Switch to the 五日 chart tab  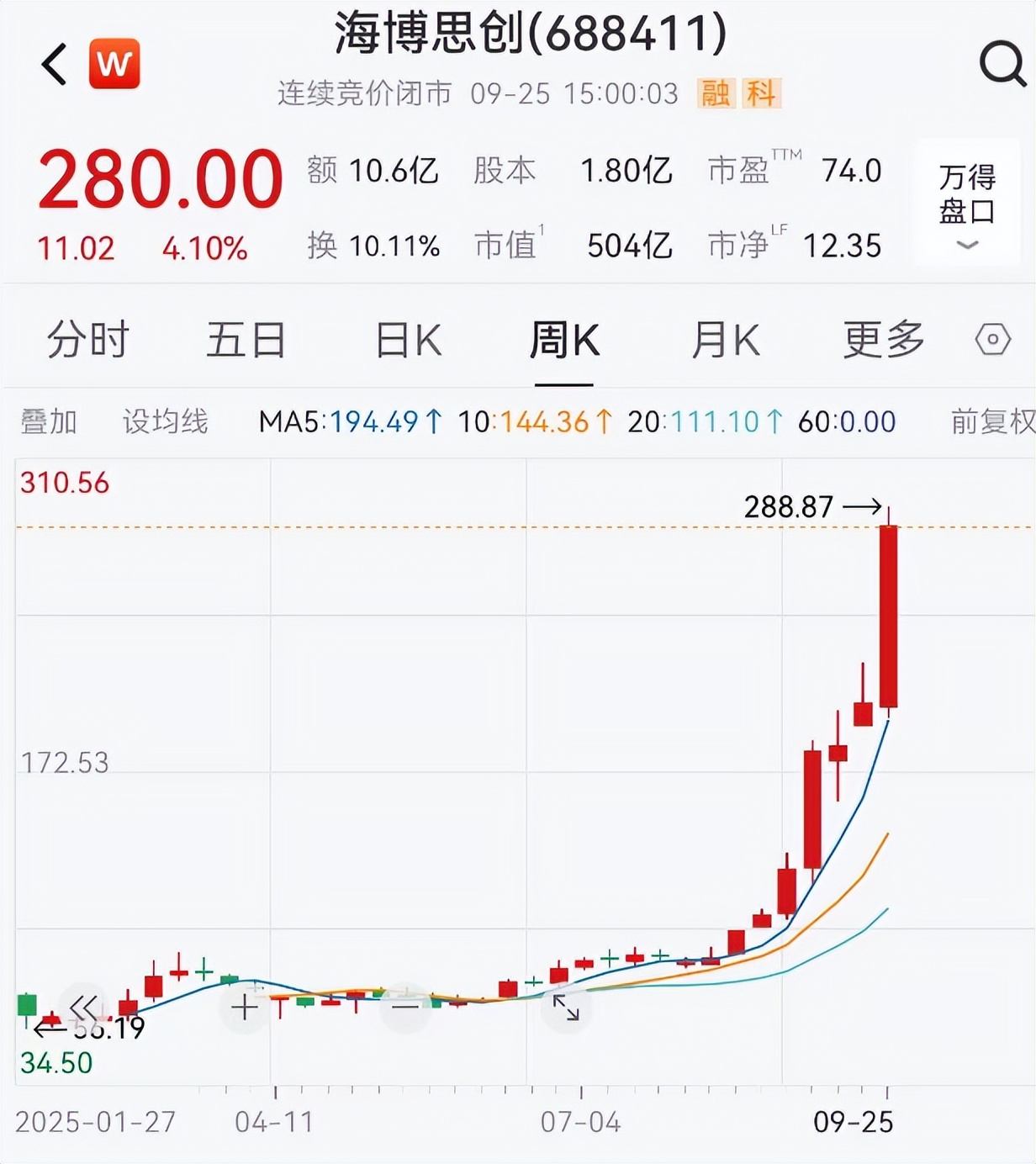(x=246, y=340)
